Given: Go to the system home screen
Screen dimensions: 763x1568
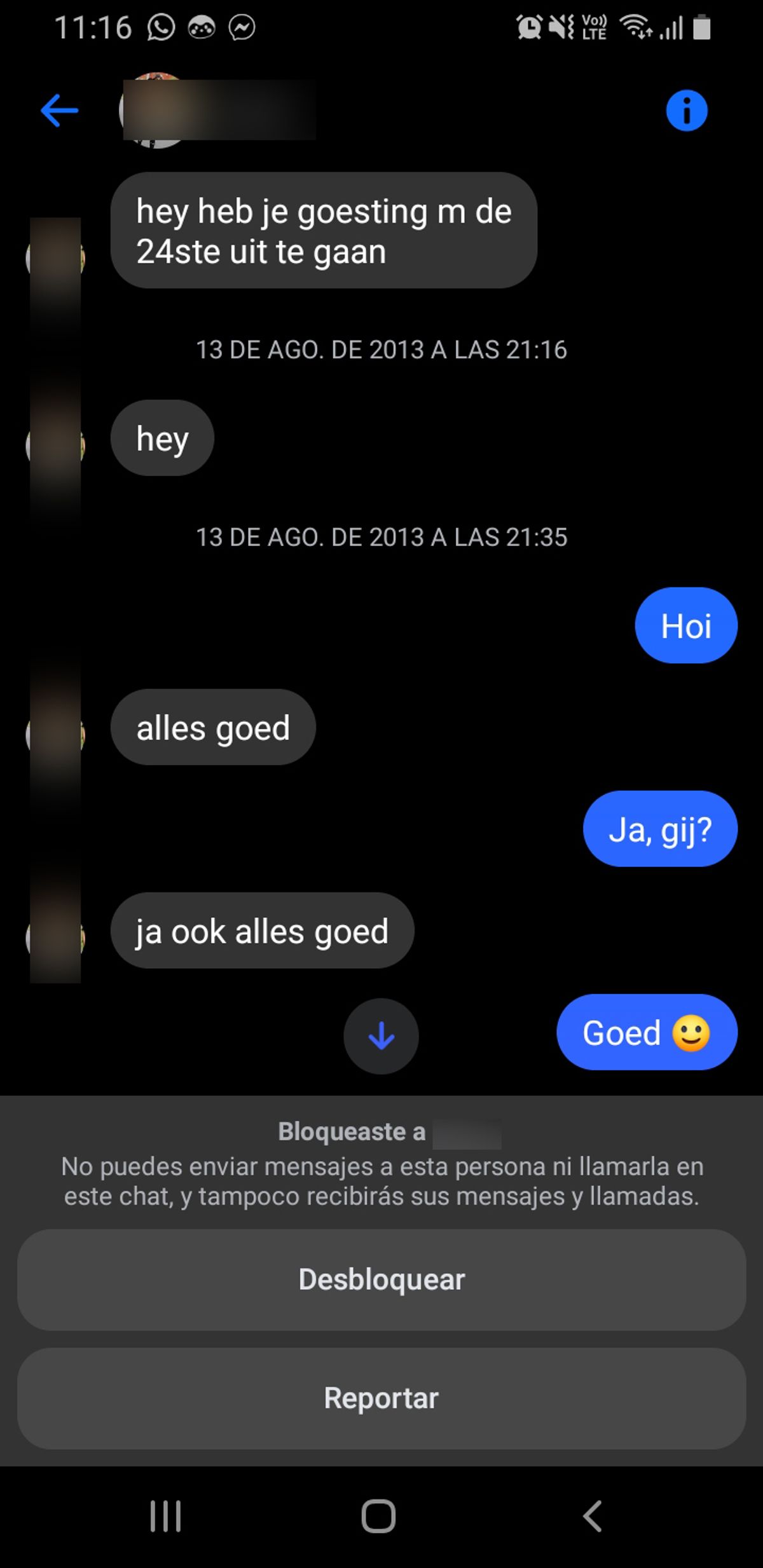Looking at the screenshot, I should tap(379, 1517).
